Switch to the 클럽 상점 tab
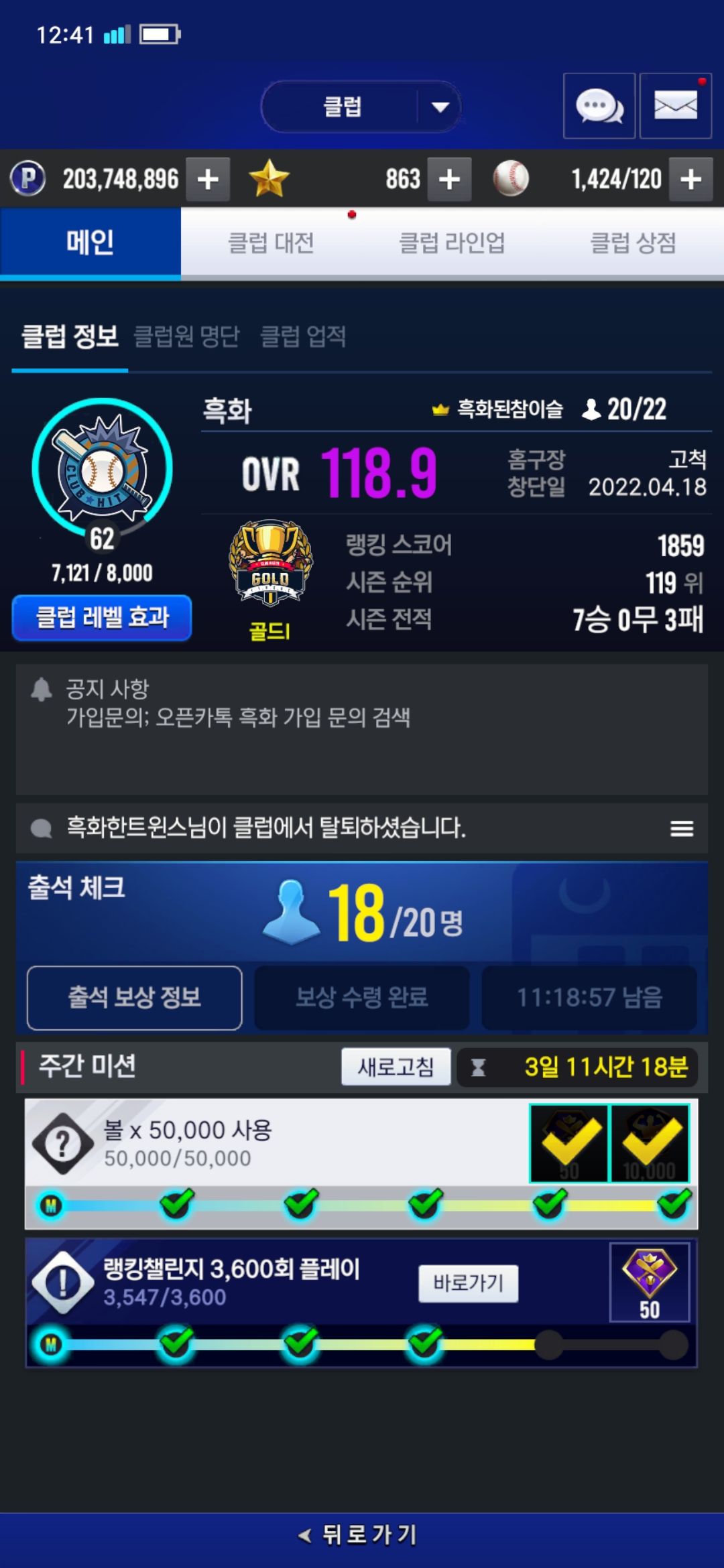 pos(633,243)
